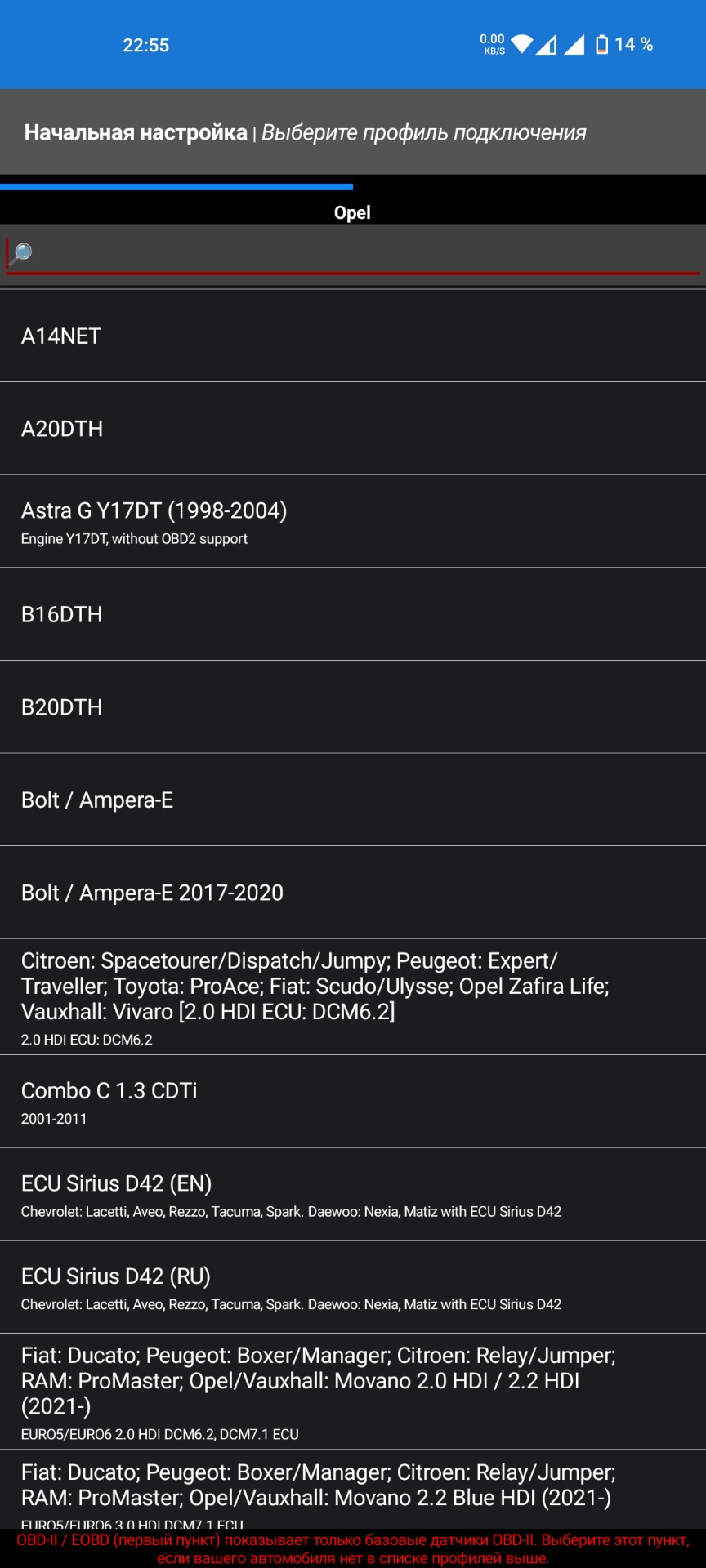
Task: Pick the B16DTH profile
Action: 353,614
